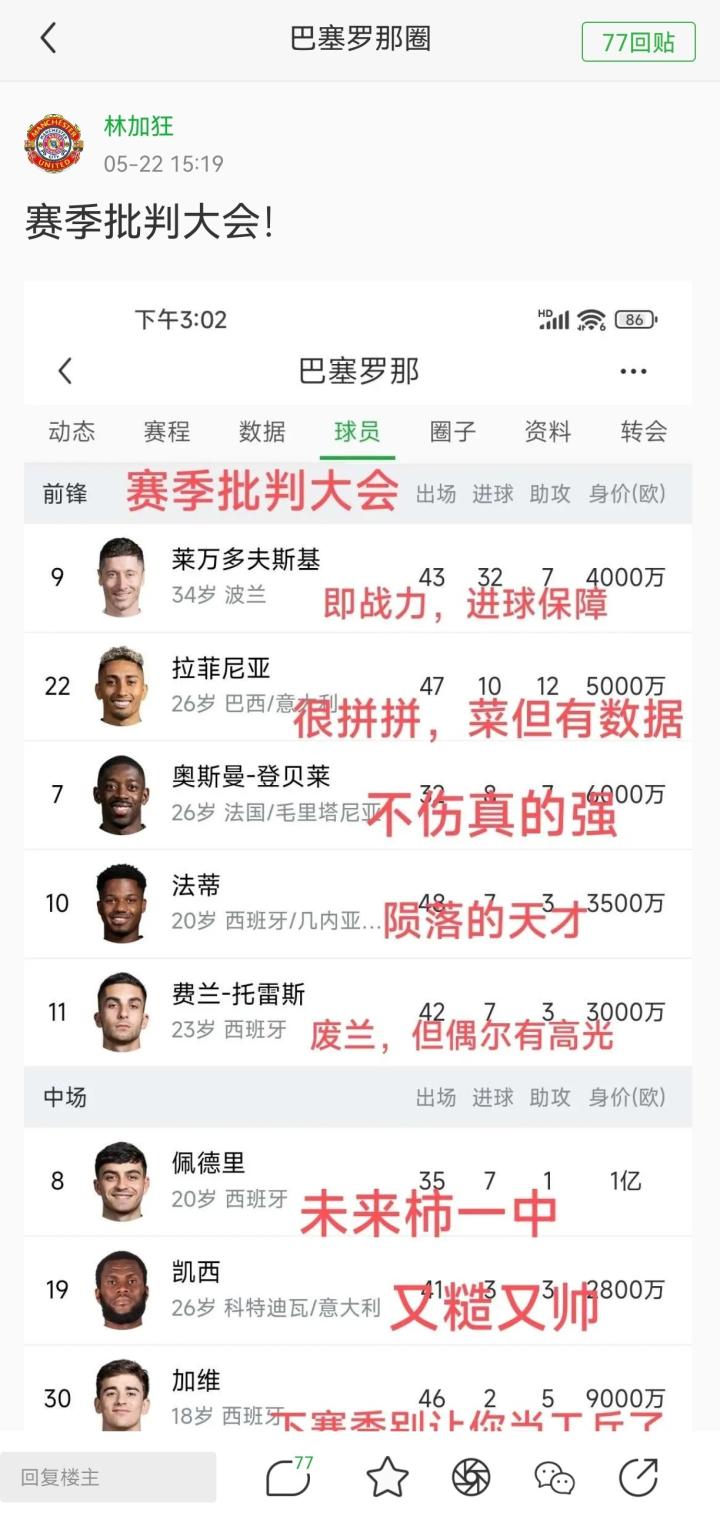Go back from the post
Screen dimensions: 720x1523
(48, 40)
